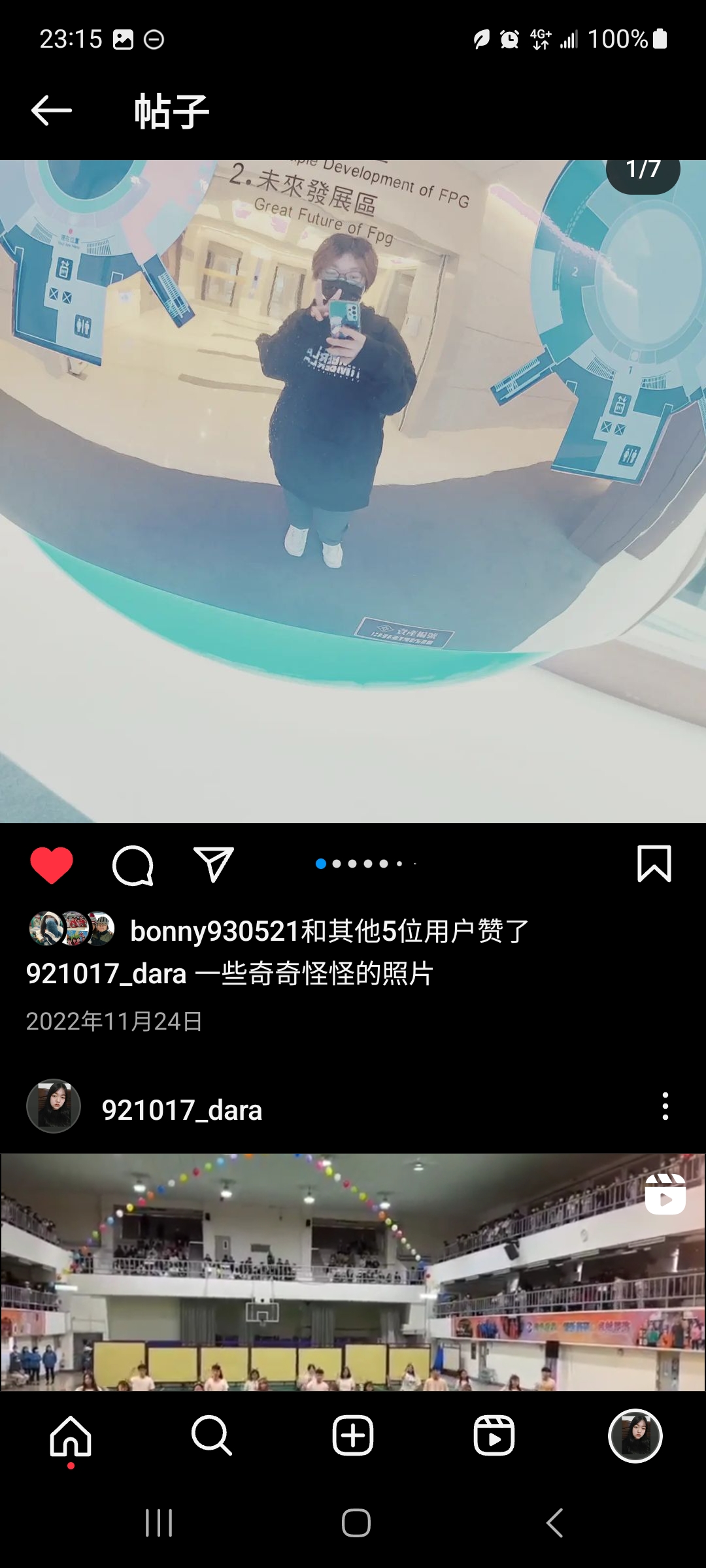Switch to the Search tab
This screenshot has width=706, height=1568.
tap(212, 1435)
